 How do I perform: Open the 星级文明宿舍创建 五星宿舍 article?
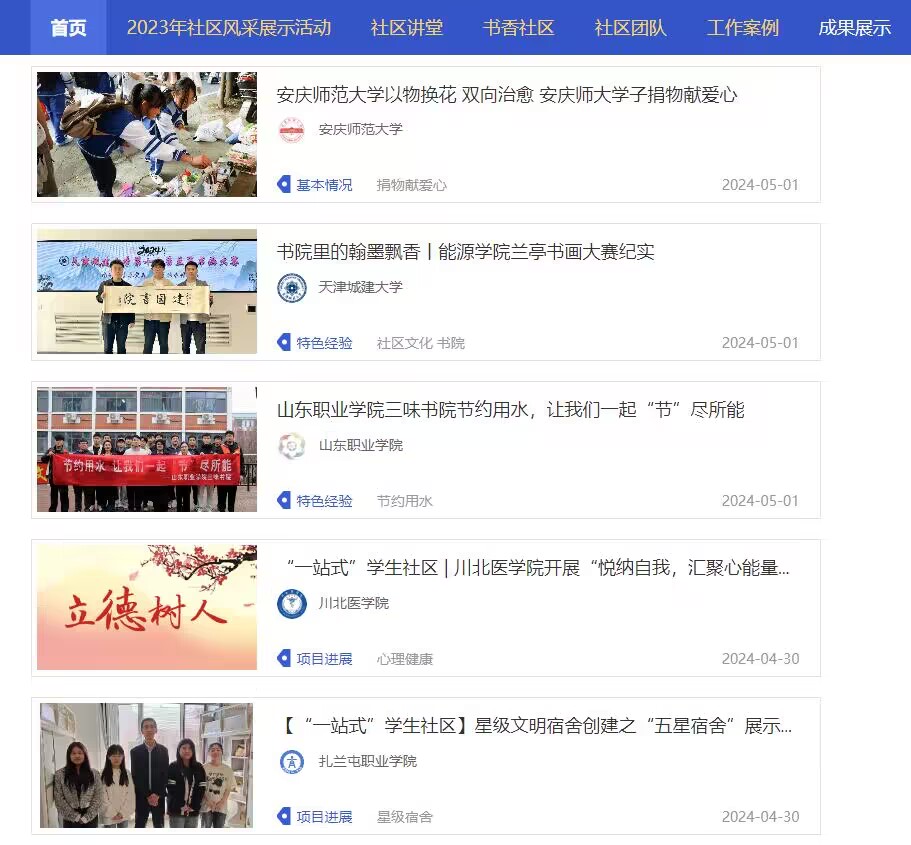click(x=537, y=726)
